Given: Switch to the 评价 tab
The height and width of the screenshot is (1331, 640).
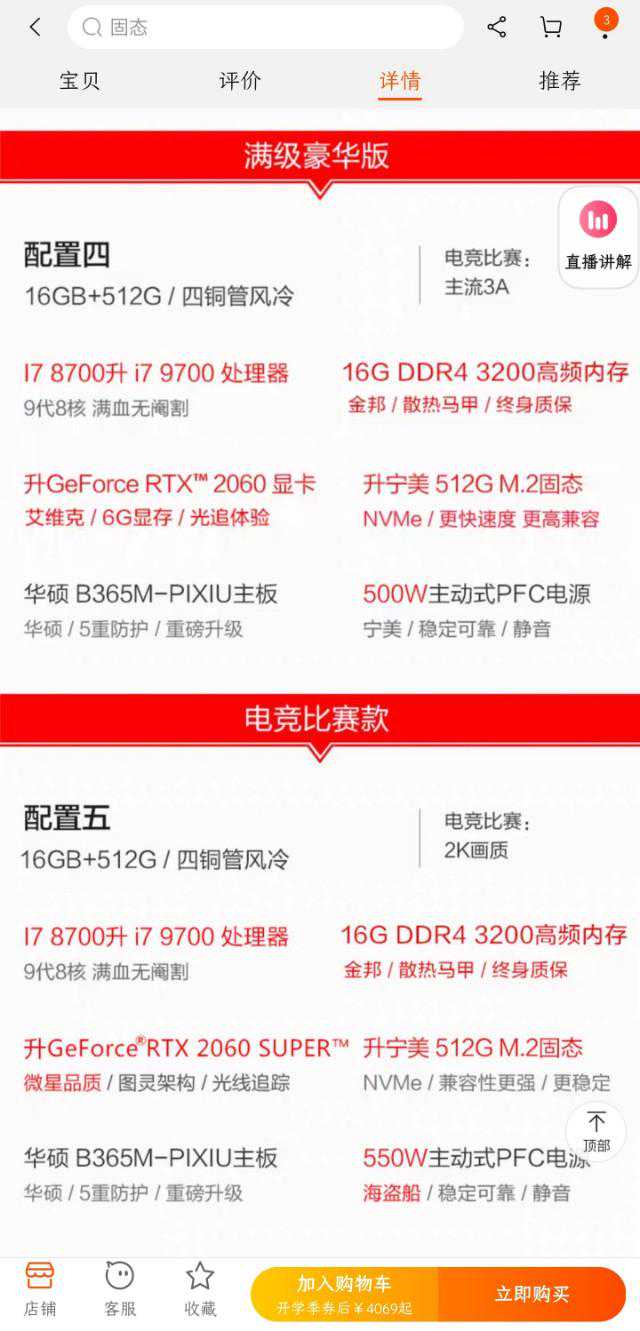Looking at the screenshot, I should 240,81.
